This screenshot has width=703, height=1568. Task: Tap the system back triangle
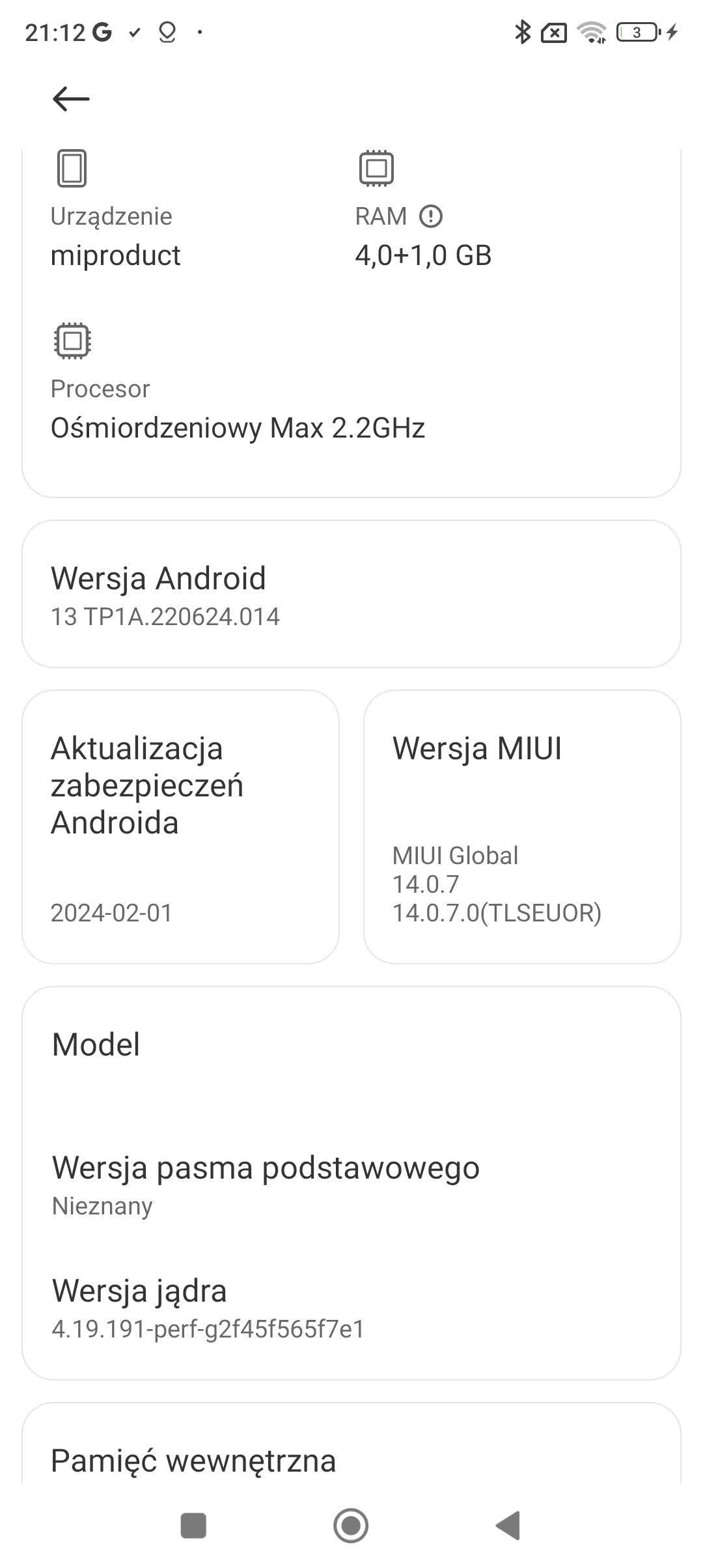tap(508, 1525)
